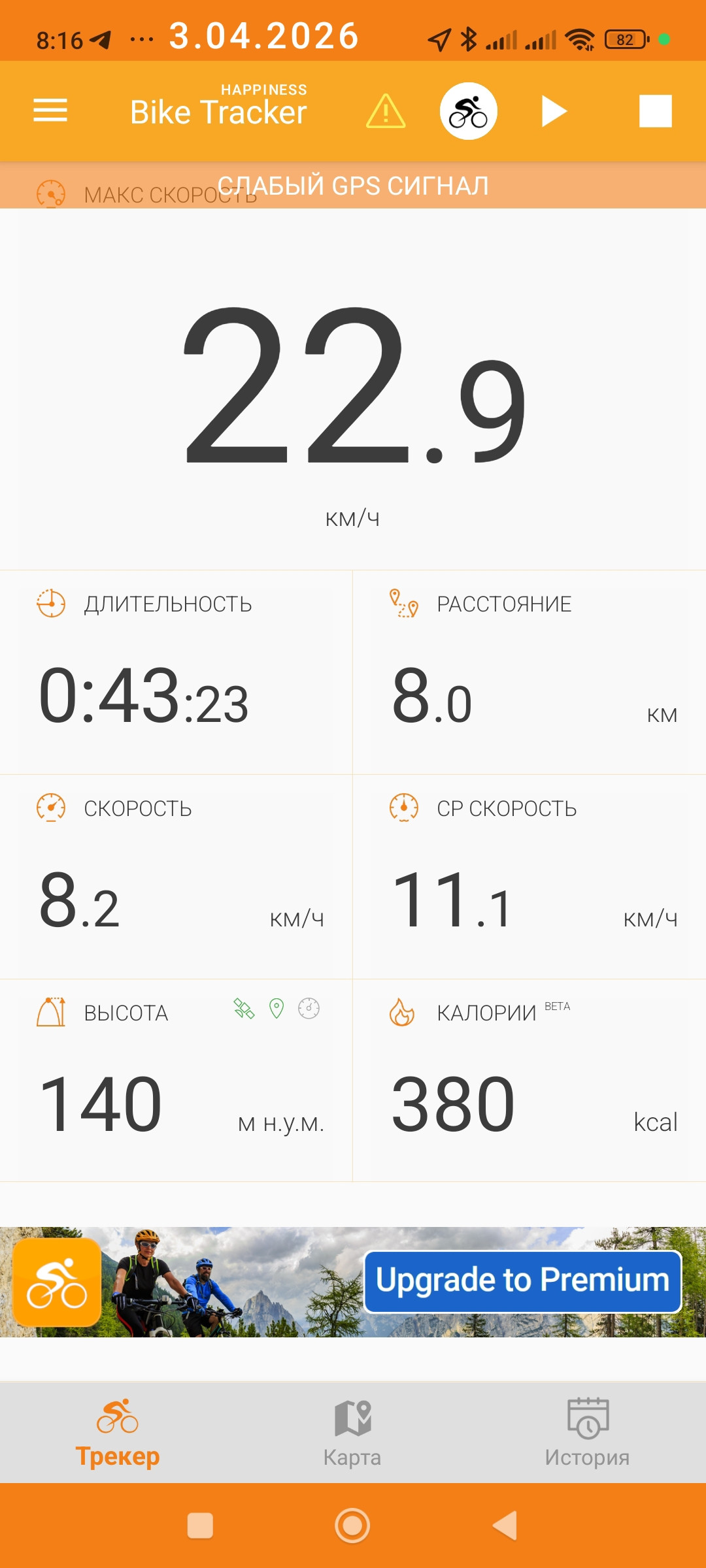Image resolution: width=706 pixels, height=1568 pixels.
Task: Stop the ride with the square button
Action: pyautogui.click(x=656, y=111)
